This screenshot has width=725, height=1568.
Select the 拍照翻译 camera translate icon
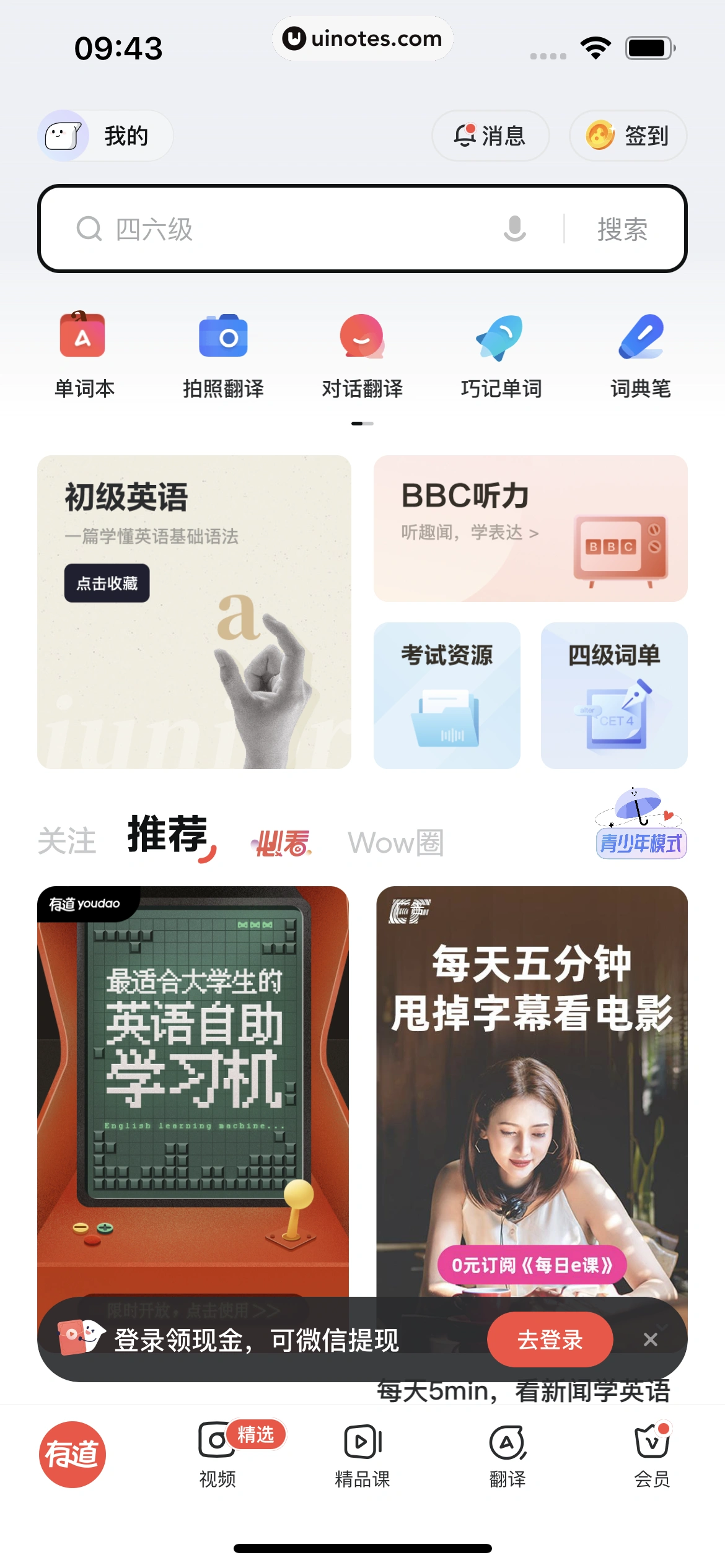pos(223,353)
